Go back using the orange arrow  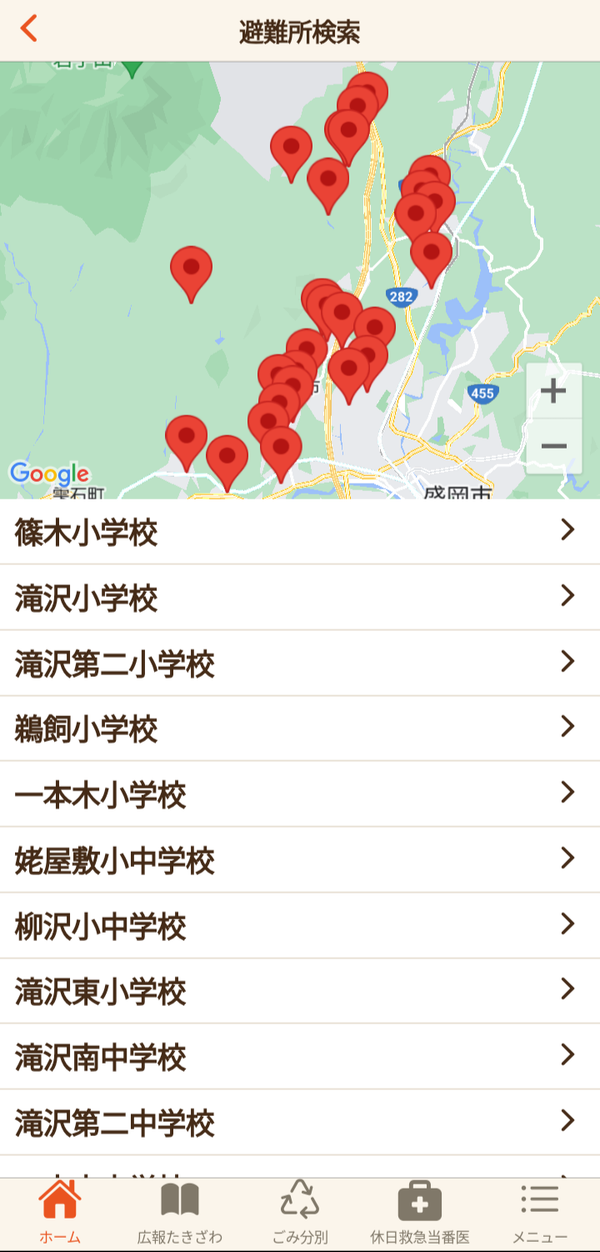tap(29, 29)
